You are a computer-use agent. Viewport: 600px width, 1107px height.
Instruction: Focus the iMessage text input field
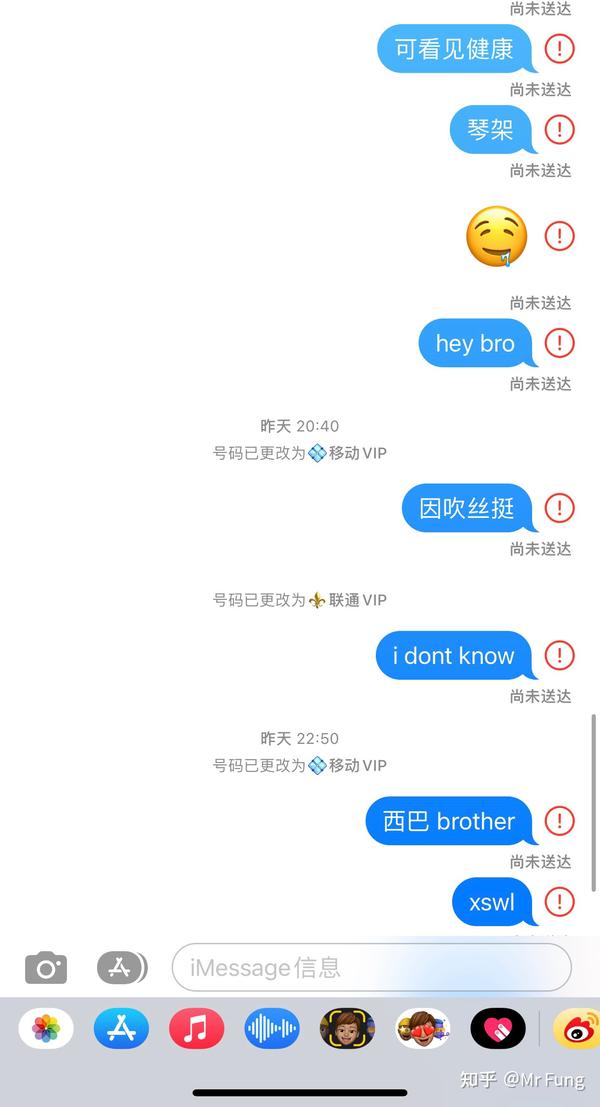point(371,967)
